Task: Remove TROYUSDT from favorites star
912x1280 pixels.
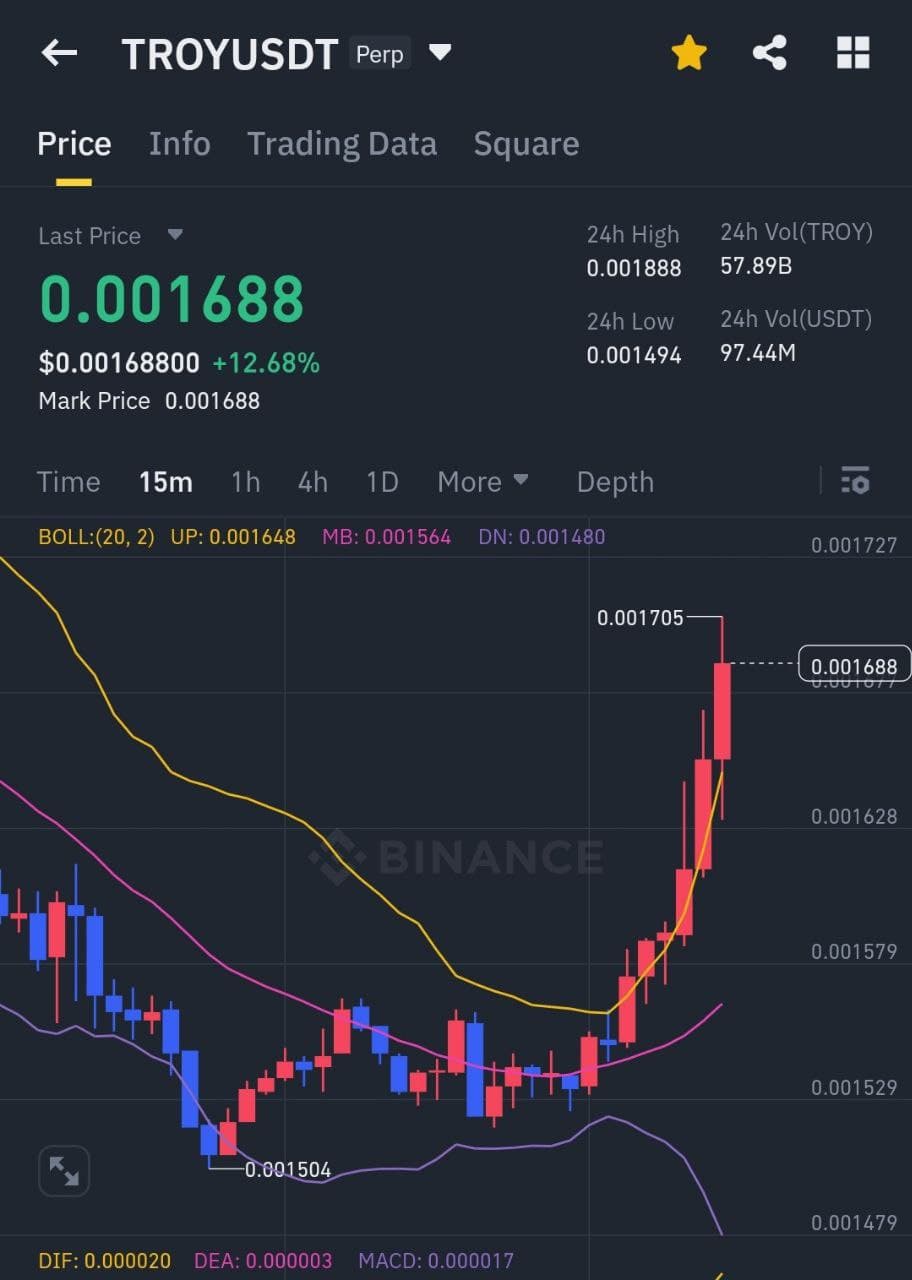Action: (x=689, y=53)
